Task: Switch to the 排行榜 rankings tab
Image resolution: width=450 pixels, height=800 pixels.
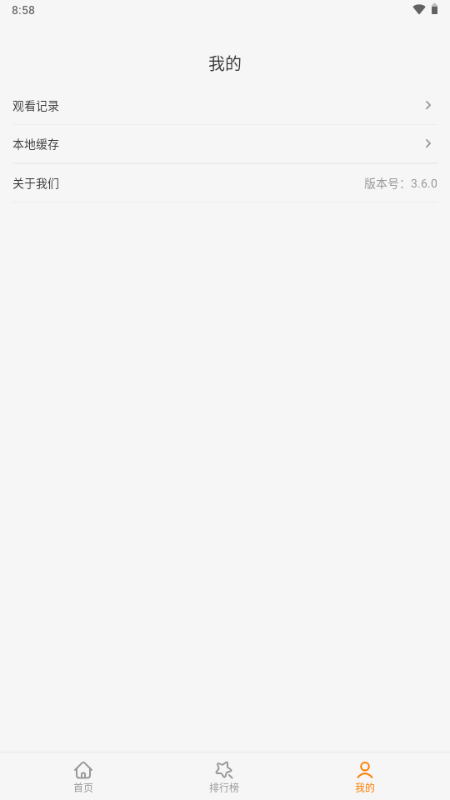Action: click(224, 777)
